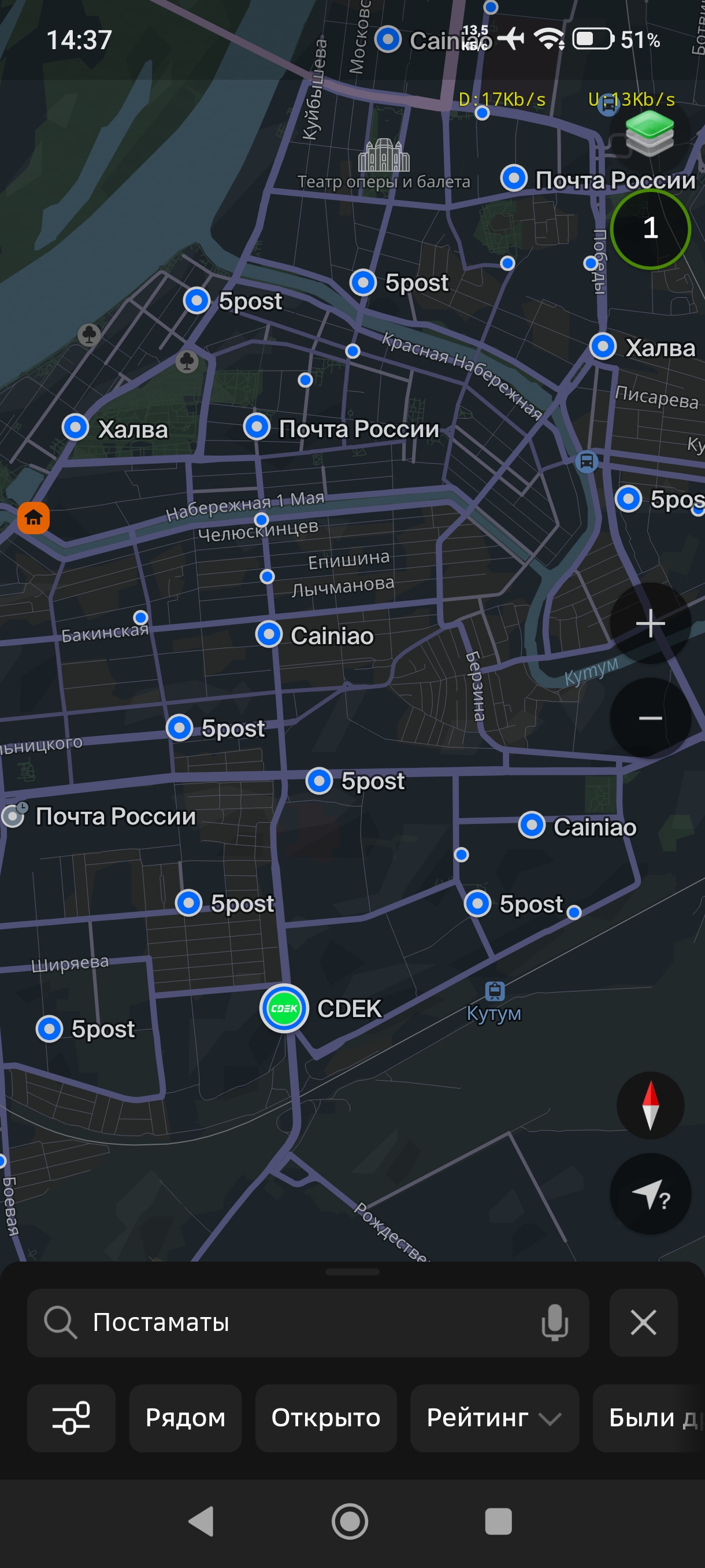Expand the Рейтинг dropdown
Screen dimensions: 705x1568
(x=494, y=1418)
